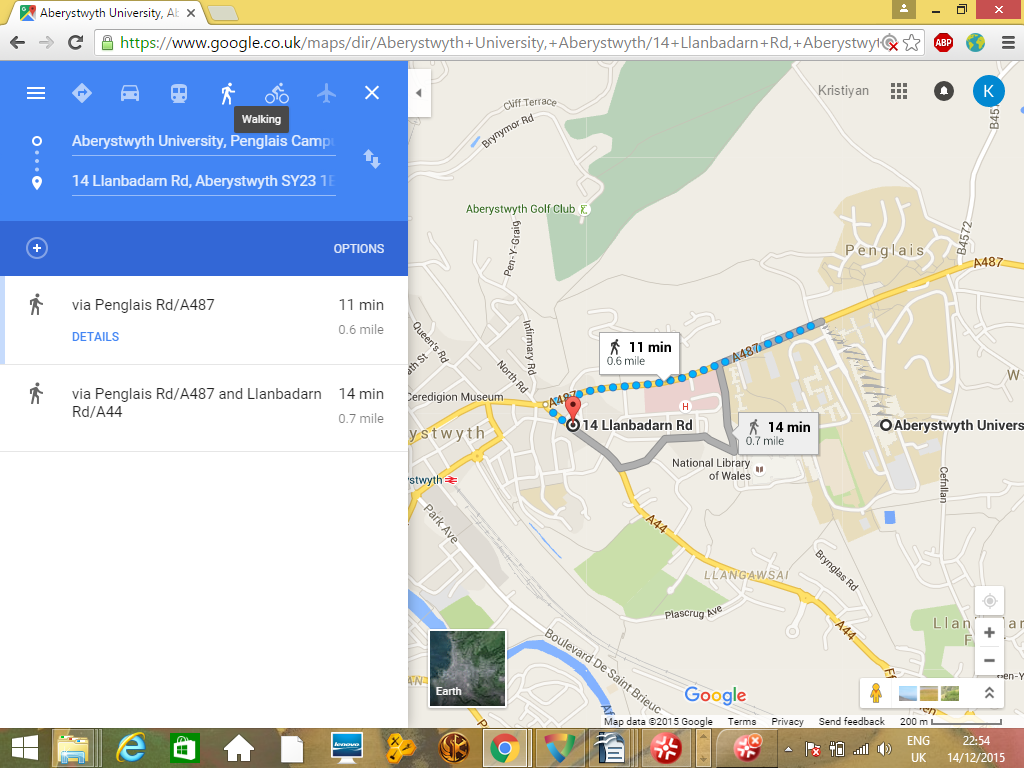The height and width of the screenshot is (768, 1024).
Task: Reverse starting point and destination
Action: (372, 159)
